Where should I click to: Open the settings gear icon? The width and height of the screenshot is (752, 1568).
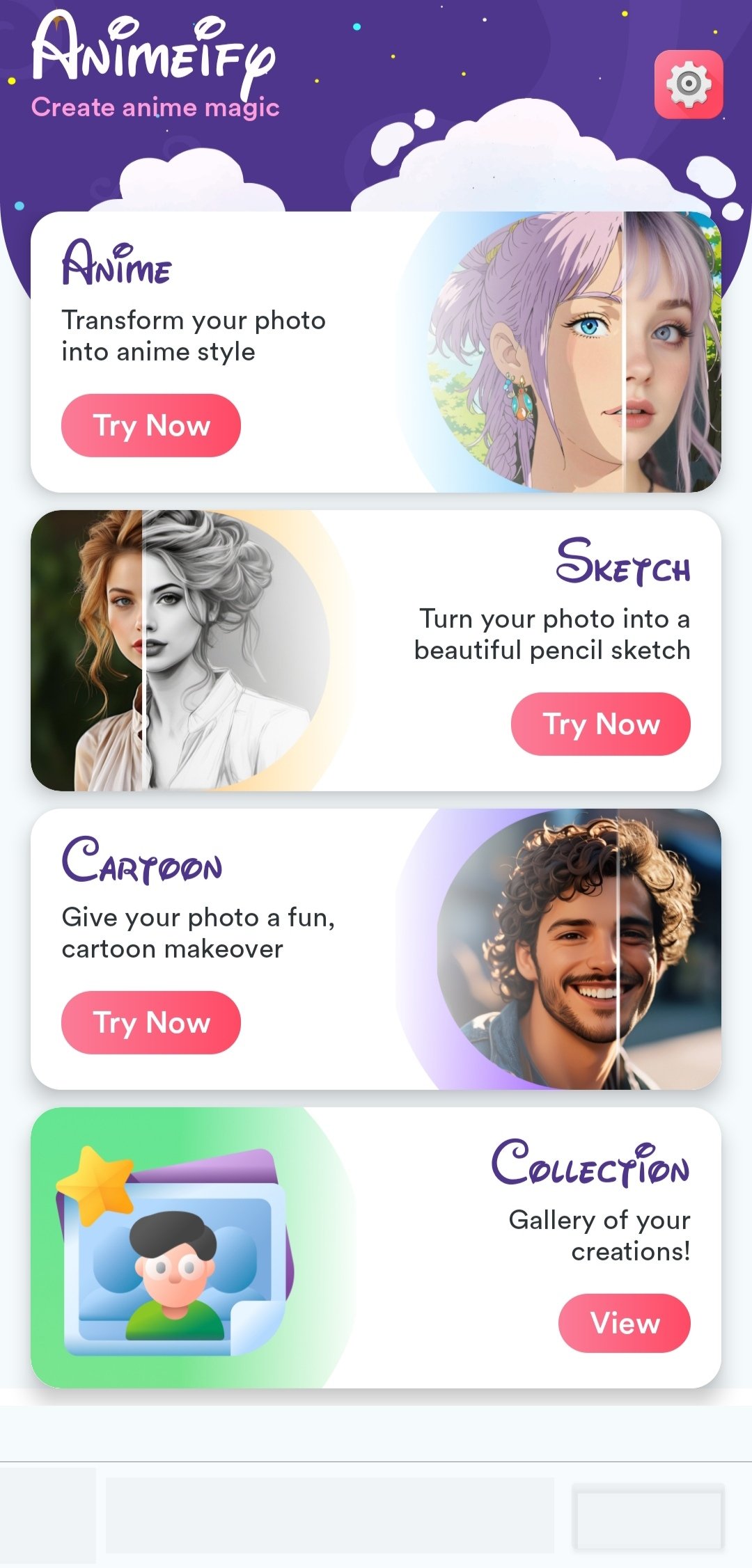tap(689, 84)
